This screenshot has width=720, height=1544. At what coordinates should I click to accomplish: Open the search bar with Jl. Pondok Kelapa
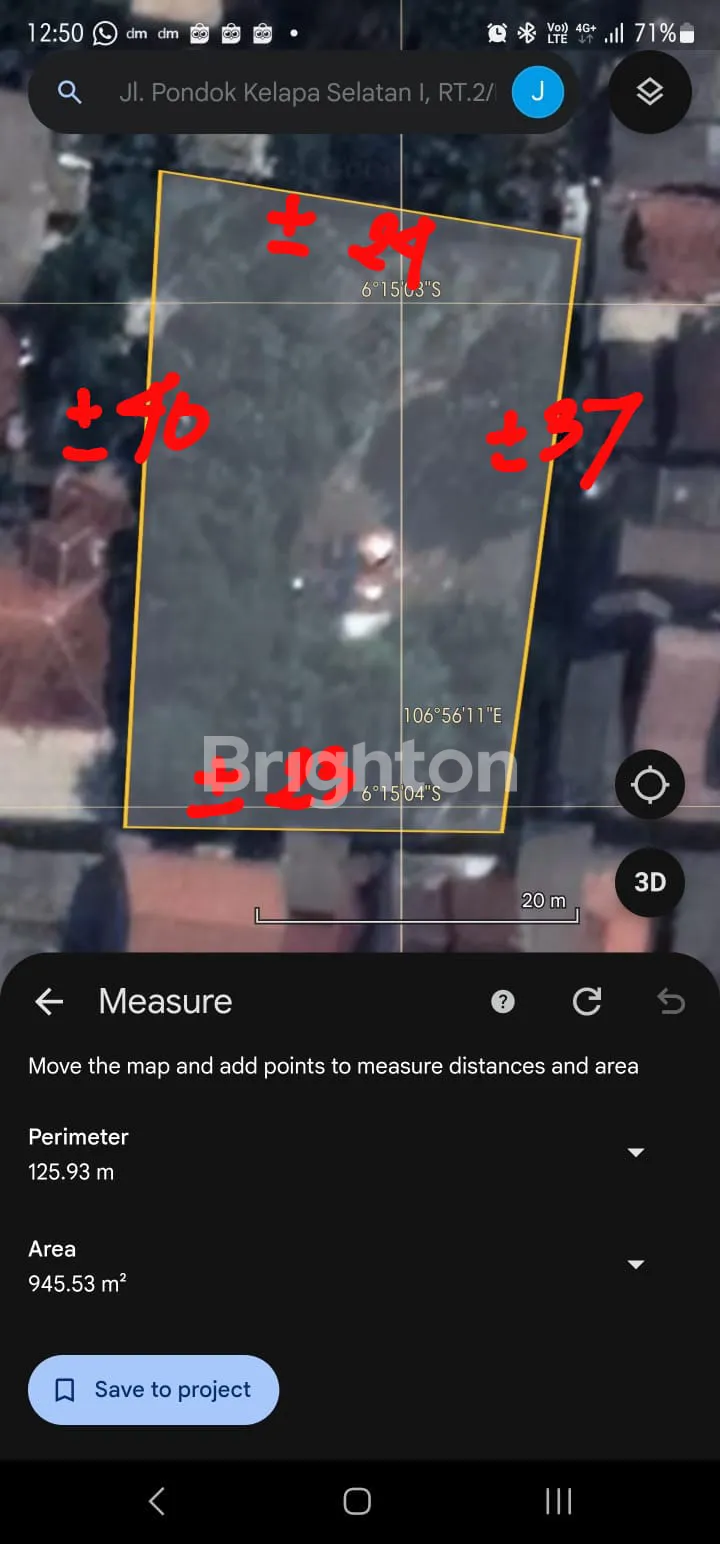(300, 93)
